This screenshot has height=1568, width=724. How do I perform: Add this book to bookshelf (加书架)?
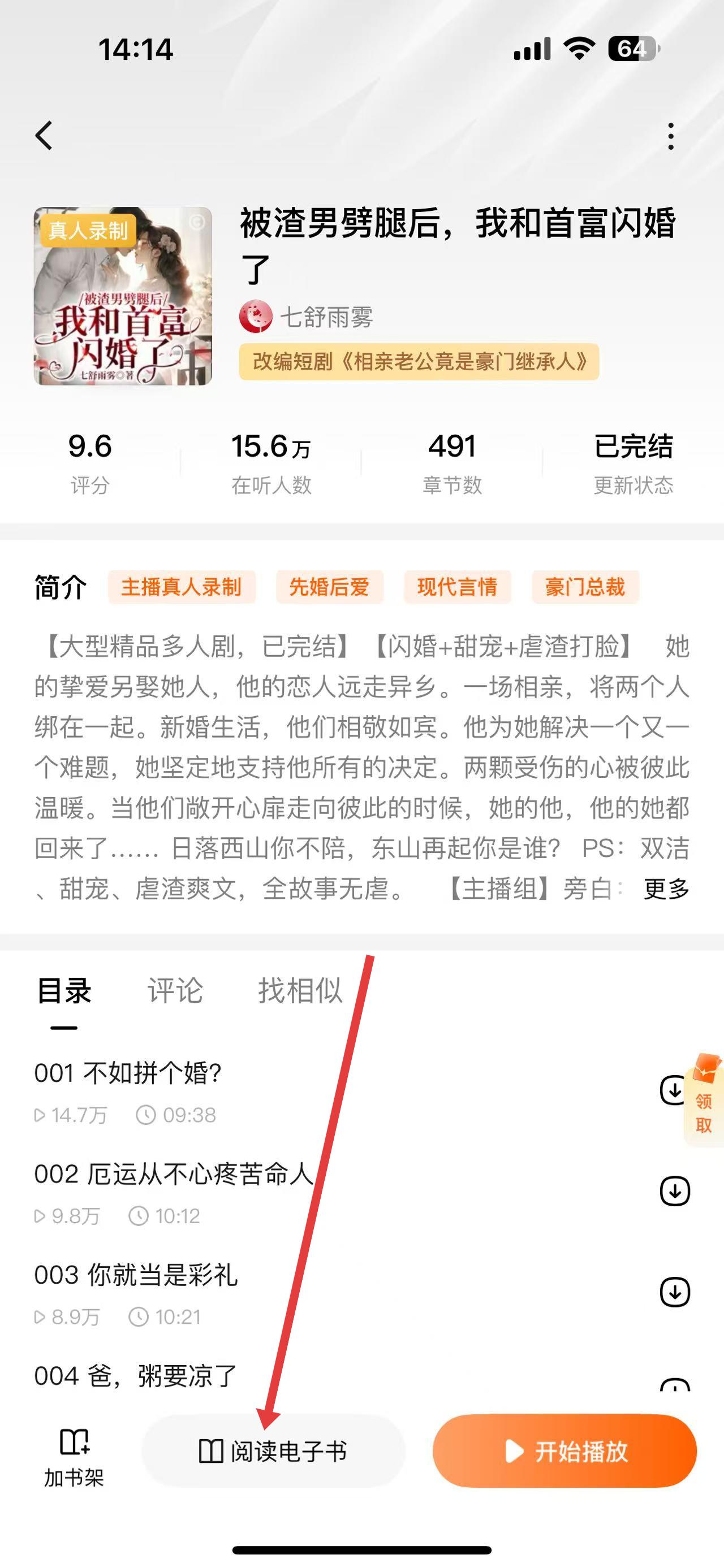point(74,1457)
